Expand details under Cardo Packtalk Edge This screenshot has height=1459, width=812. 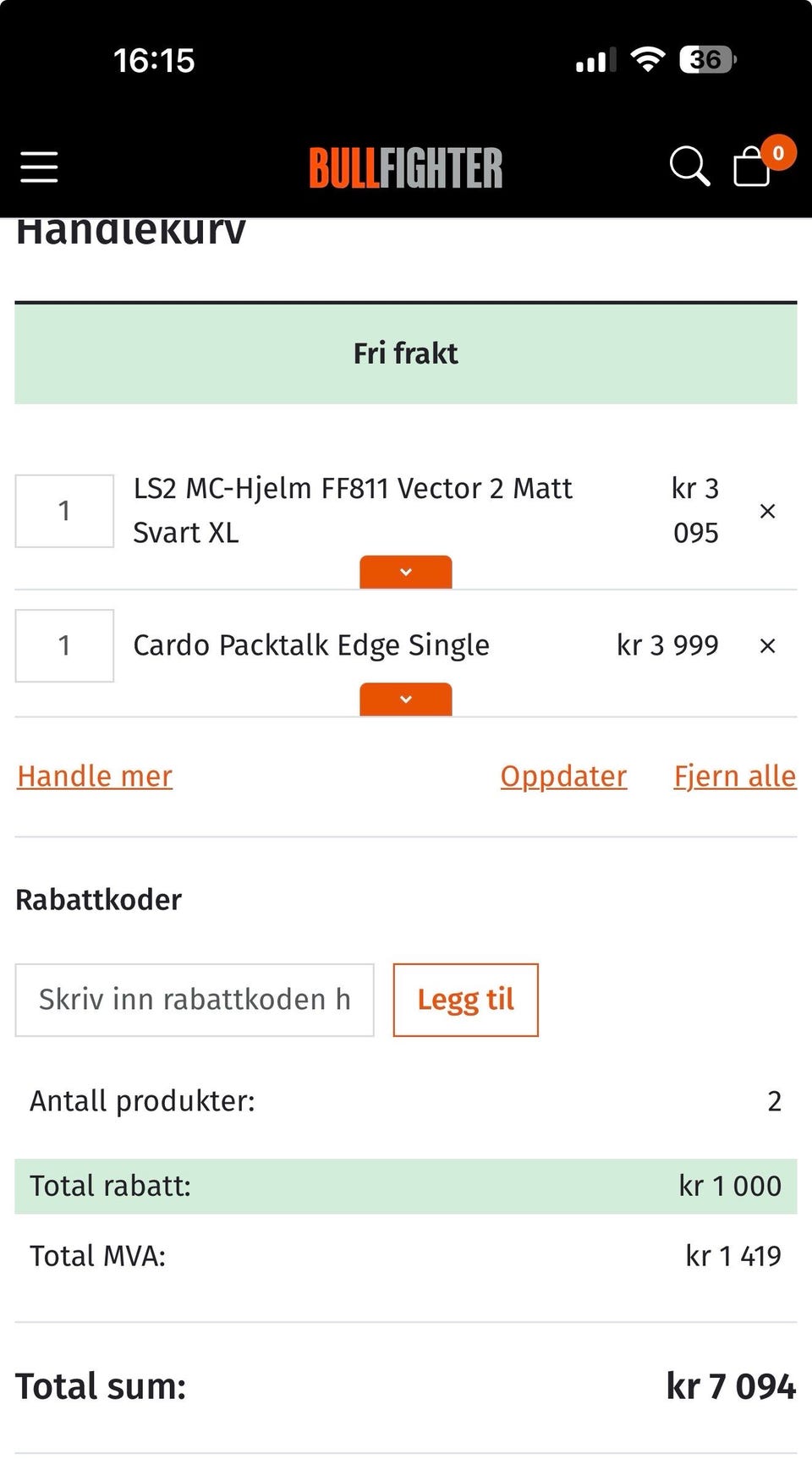pos(406,699)
